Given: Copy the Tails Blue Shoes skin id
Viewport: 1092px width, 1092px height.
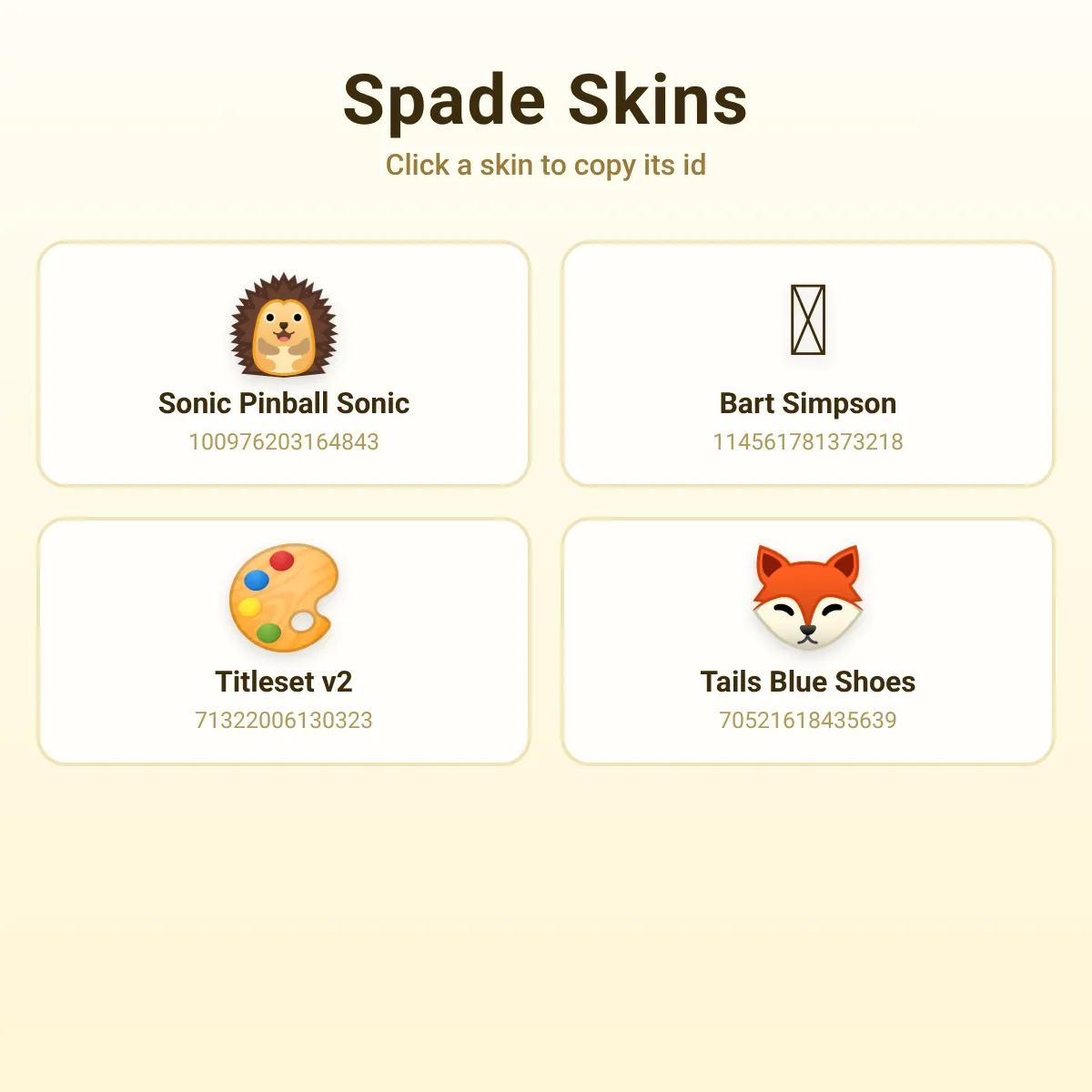Looking at the screenshot, I should [808, 642].
